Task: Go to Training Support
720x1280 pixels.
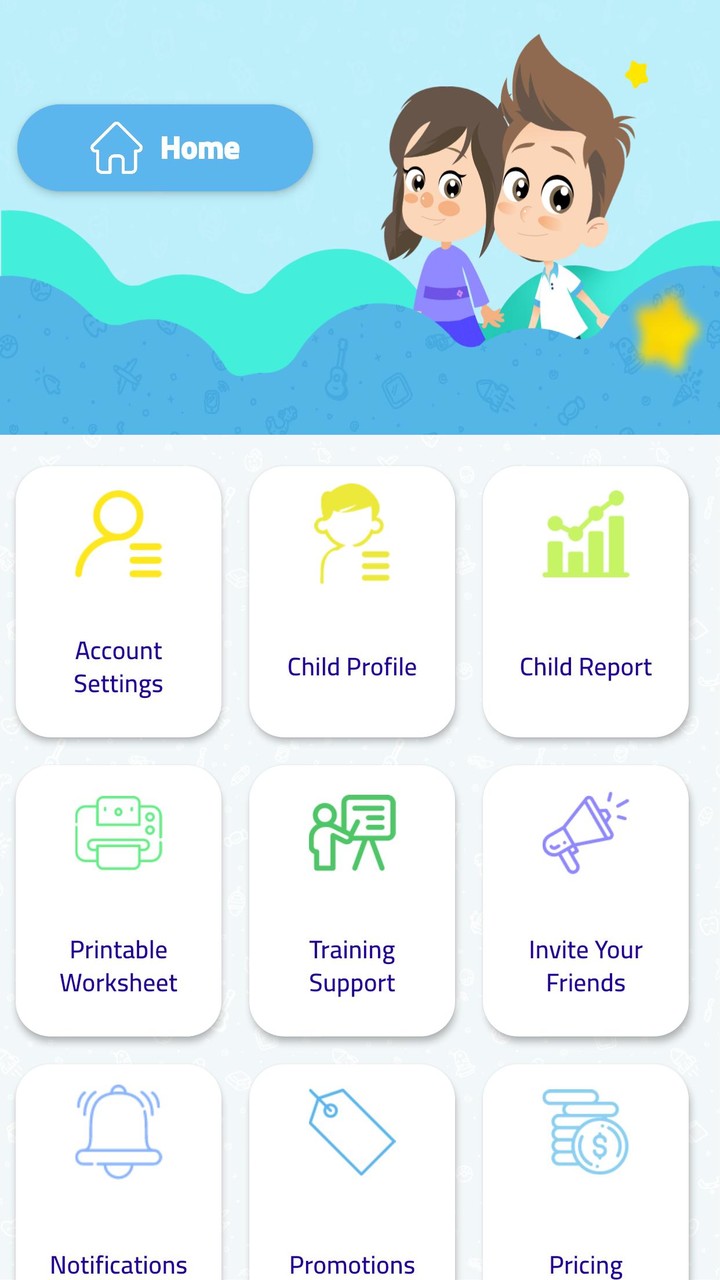Action: pyautogui.click(x=352, y=900)
